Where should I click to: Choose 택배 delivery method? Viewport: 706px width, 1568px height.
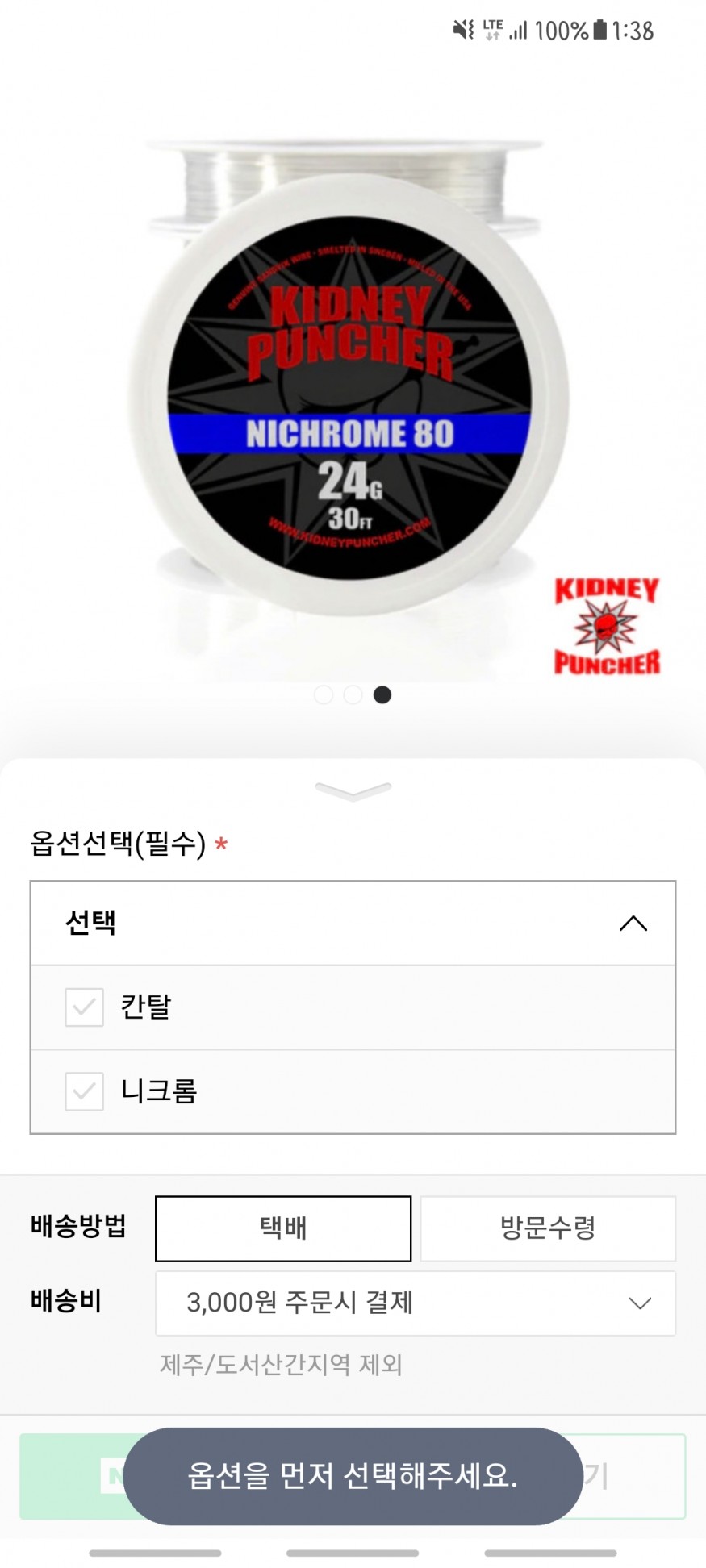(283, 1228)
